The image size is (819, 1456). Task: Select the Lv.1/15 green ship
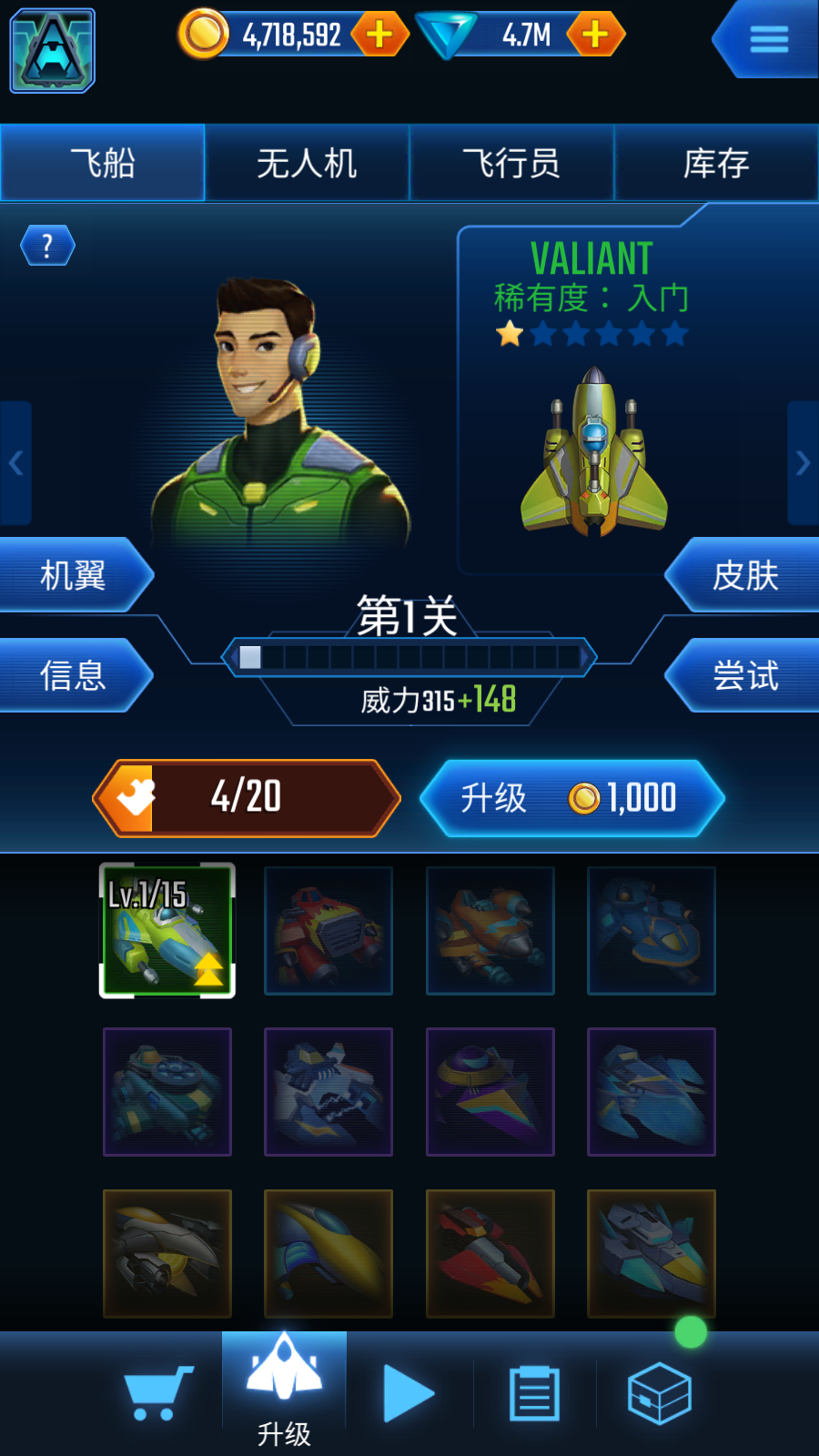167,930
